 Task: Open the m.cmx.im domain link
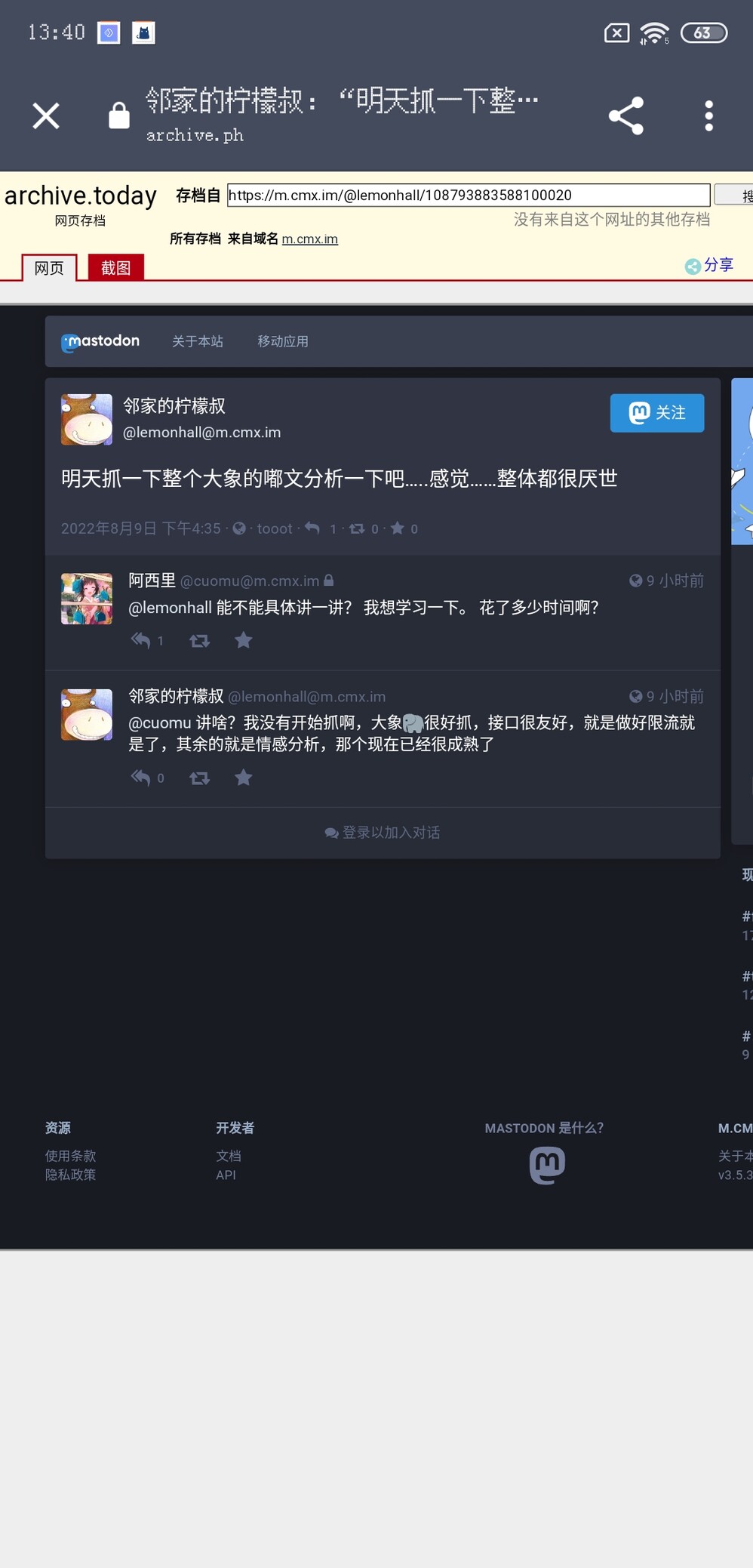click(309, 239)
